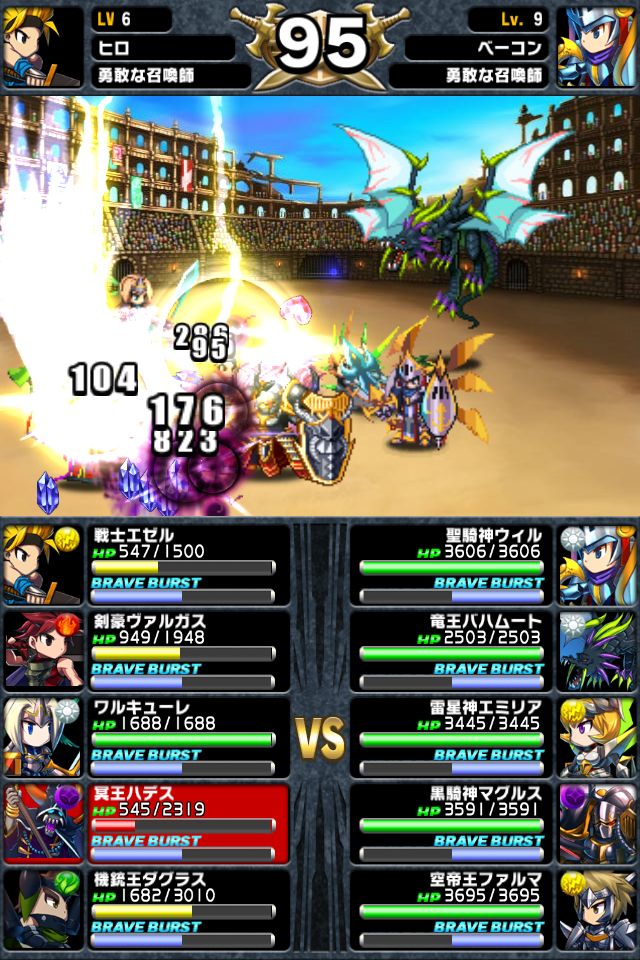This screenshot has height=960, width=640.
Task: Tap the enemy unit 雷星神エミリア panel
Action: (494, 737)
